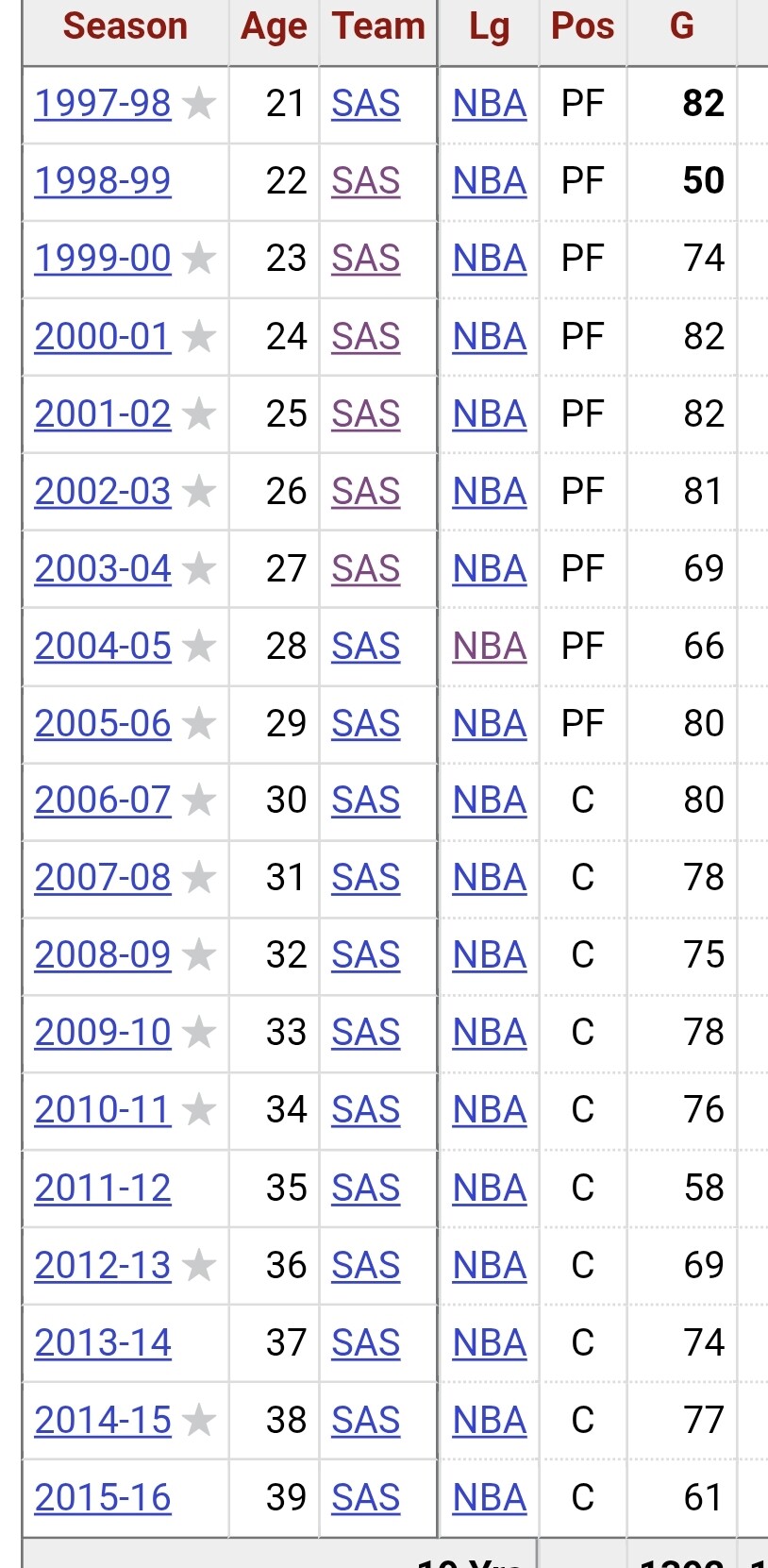Open the SAS team link for 1998-99
Image resolution: width=768 pixels, height=1568 pixels.
click(366, 181)
